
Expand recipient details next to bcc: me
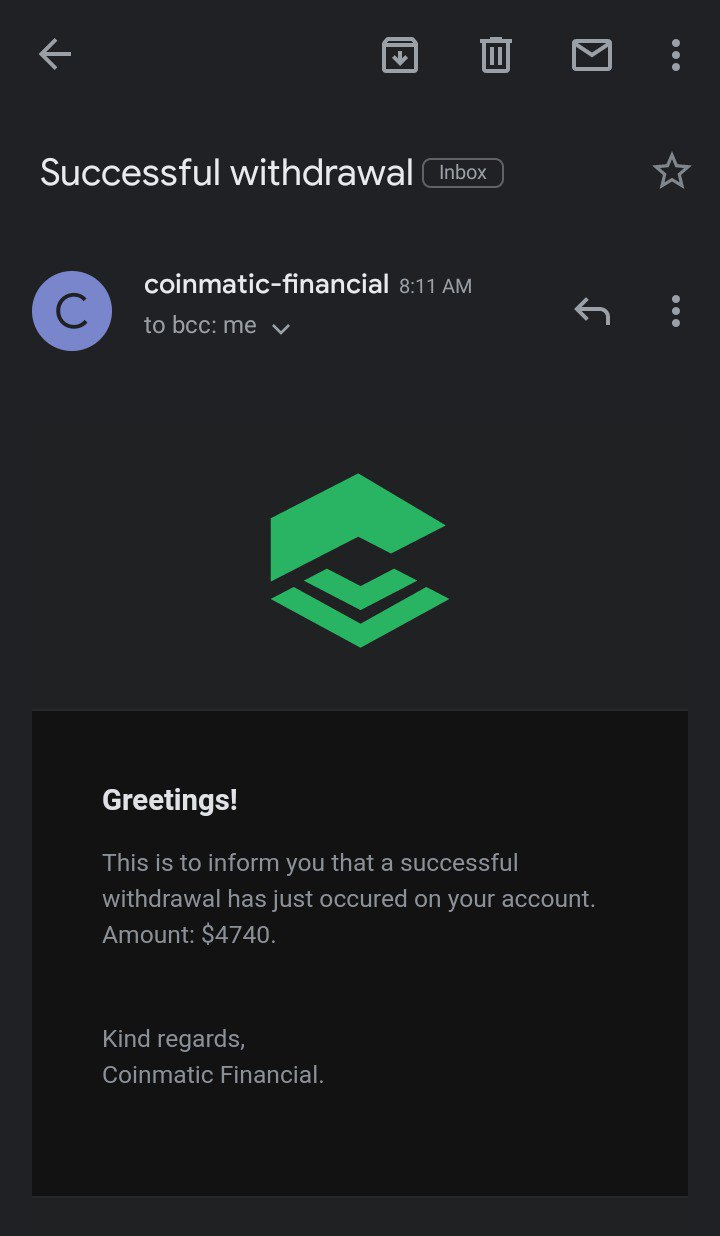click(281, 328)
